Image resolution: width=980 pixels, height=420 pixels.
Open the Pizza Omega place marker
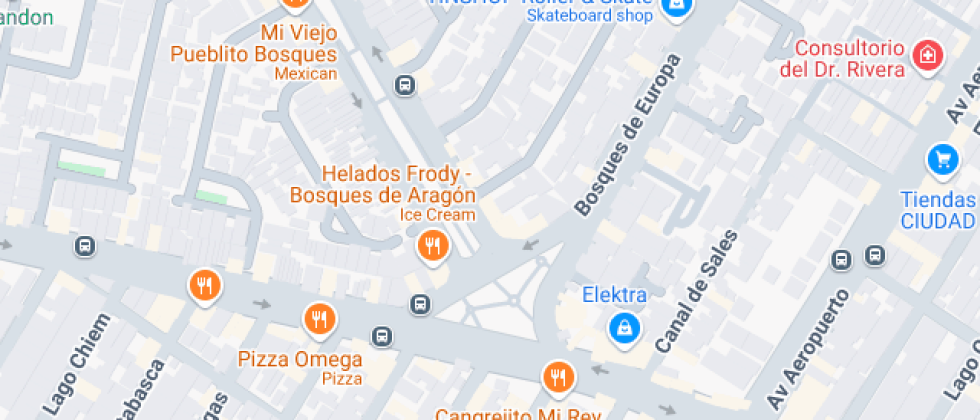click(x=319, y=319)
